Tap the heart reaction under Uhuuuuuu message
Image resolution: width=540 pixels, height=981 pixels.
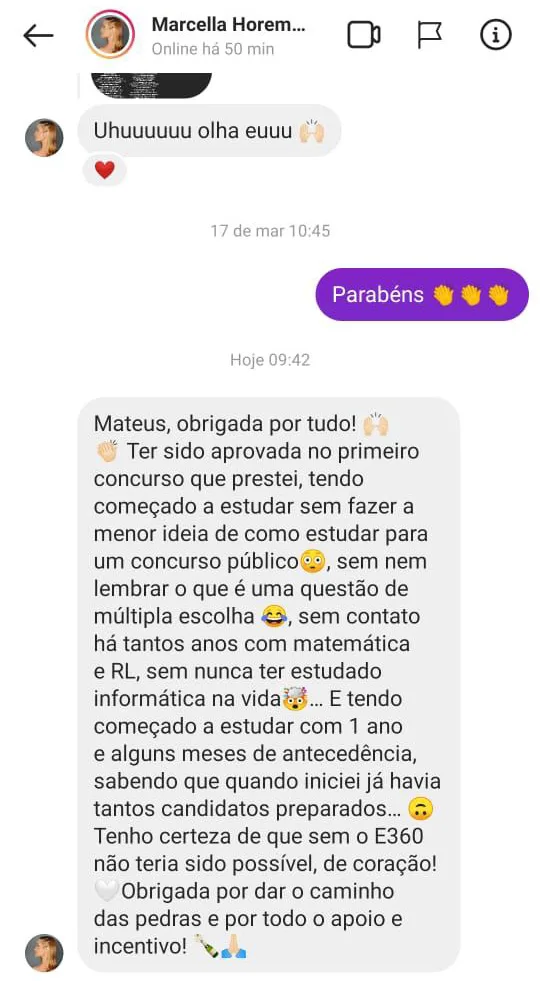tap(105, 170)
